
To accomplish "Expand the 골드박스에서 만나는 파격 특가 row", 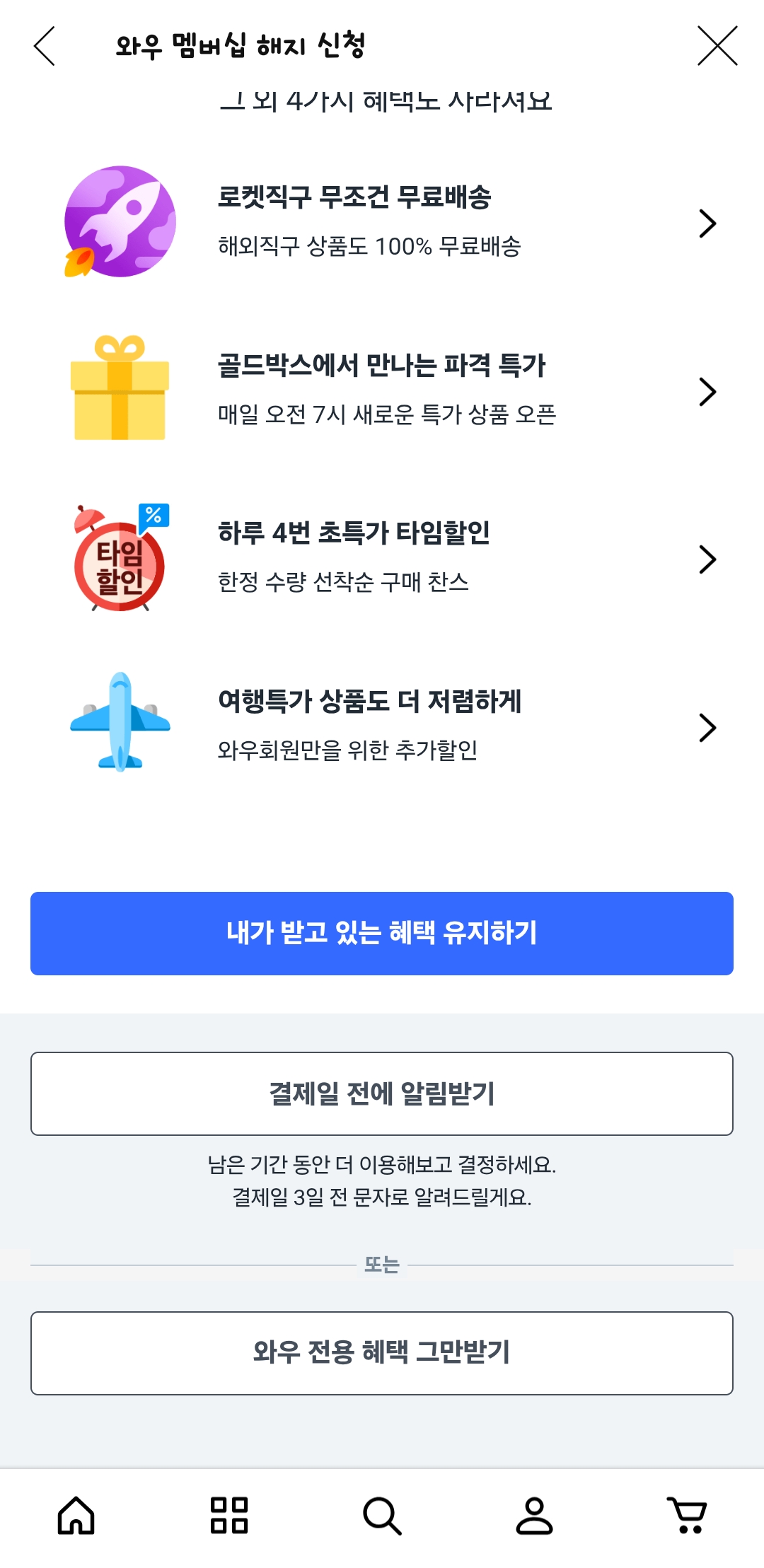I will pos(707,391).
